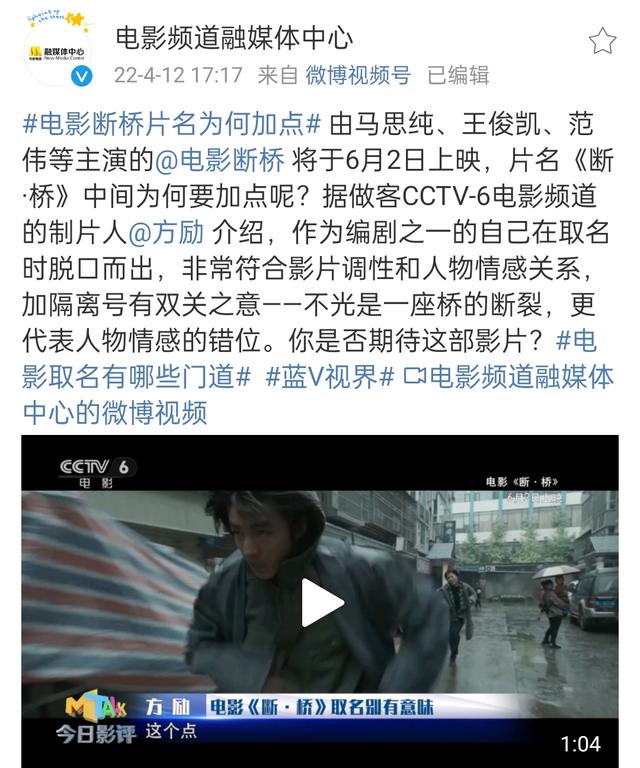Open the 电影频道融媒体中心 account name
The image size is (640, 768).
click(x=234, y=39)
